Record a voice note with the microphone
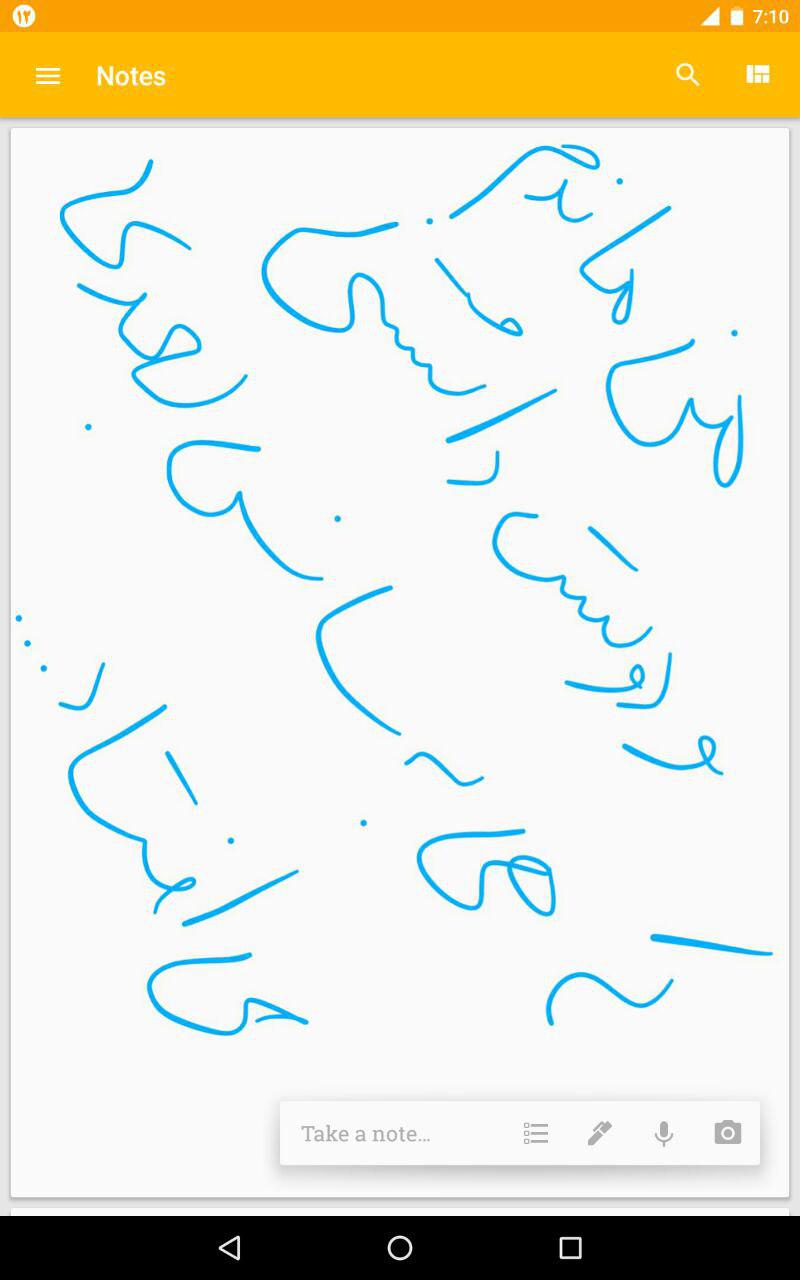 pyautogui.click(x=664, y=1133)
